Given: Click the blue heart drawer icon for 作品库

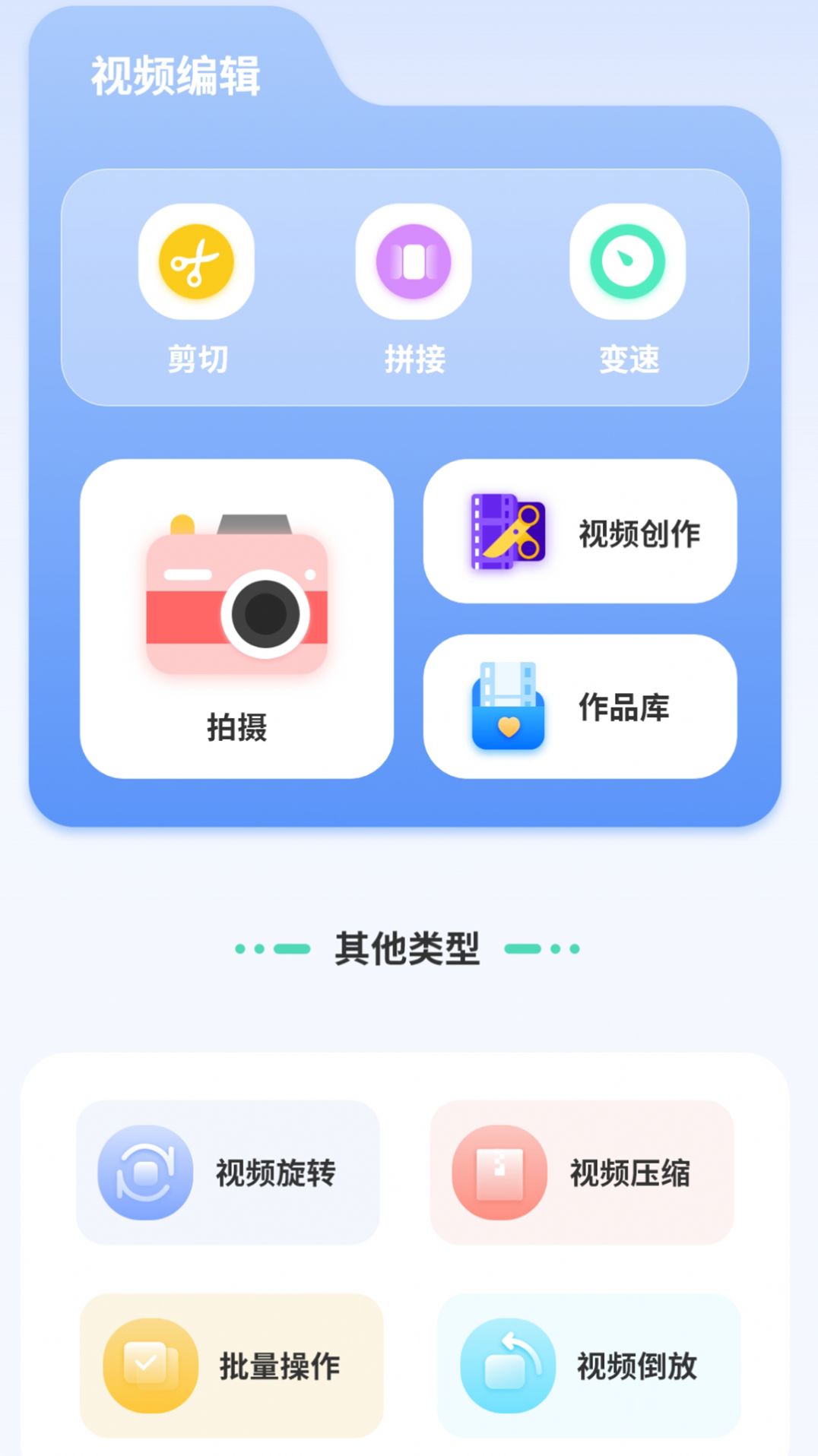Looking at the screenshot, I should pos(508,705).
